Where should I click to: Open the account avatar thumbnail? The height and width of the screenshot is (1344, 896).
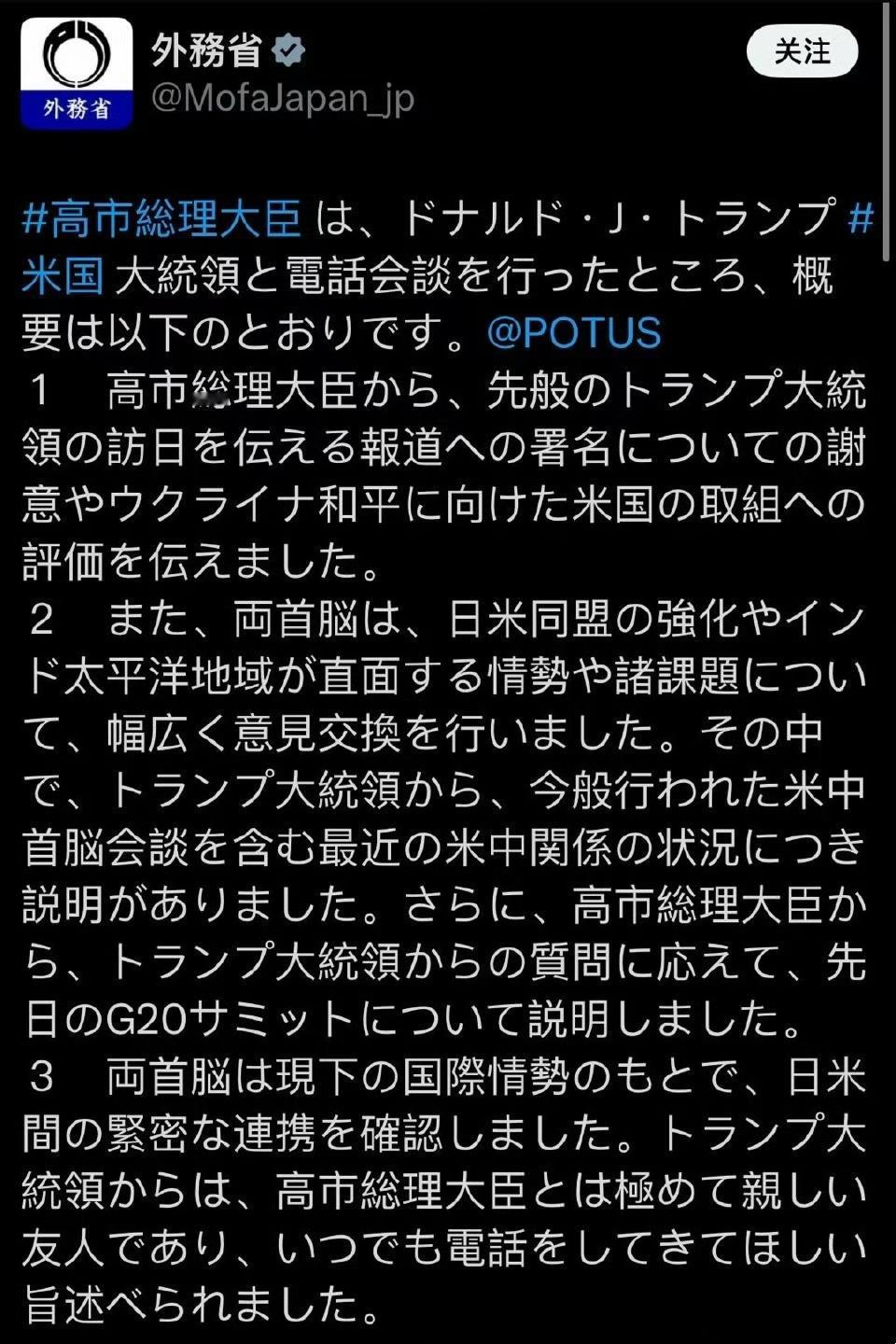[x=77, y=70]
